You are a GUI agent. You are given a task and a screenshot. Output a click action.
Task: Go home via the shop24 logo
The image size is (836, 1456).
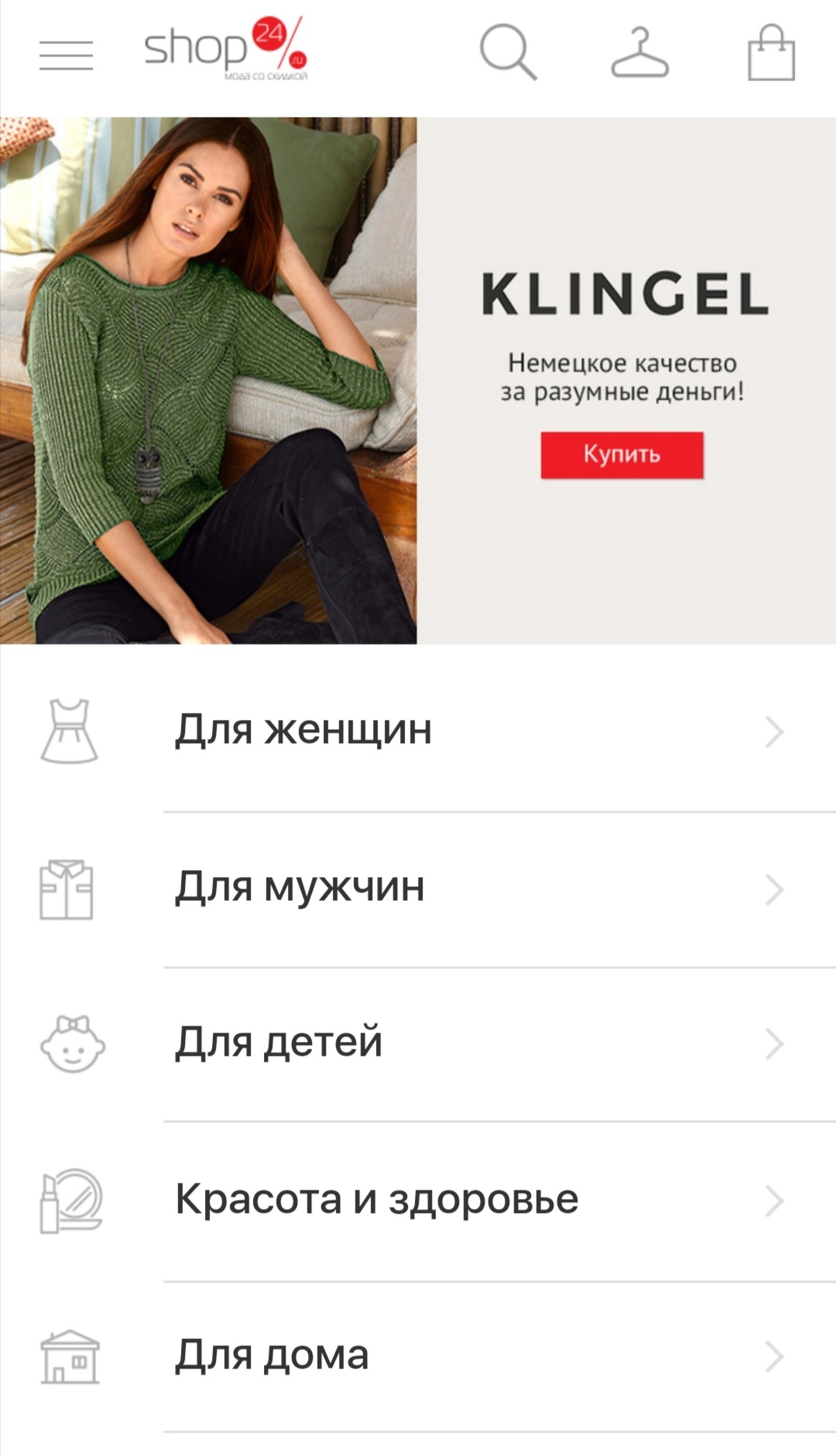tap(225, 49)
